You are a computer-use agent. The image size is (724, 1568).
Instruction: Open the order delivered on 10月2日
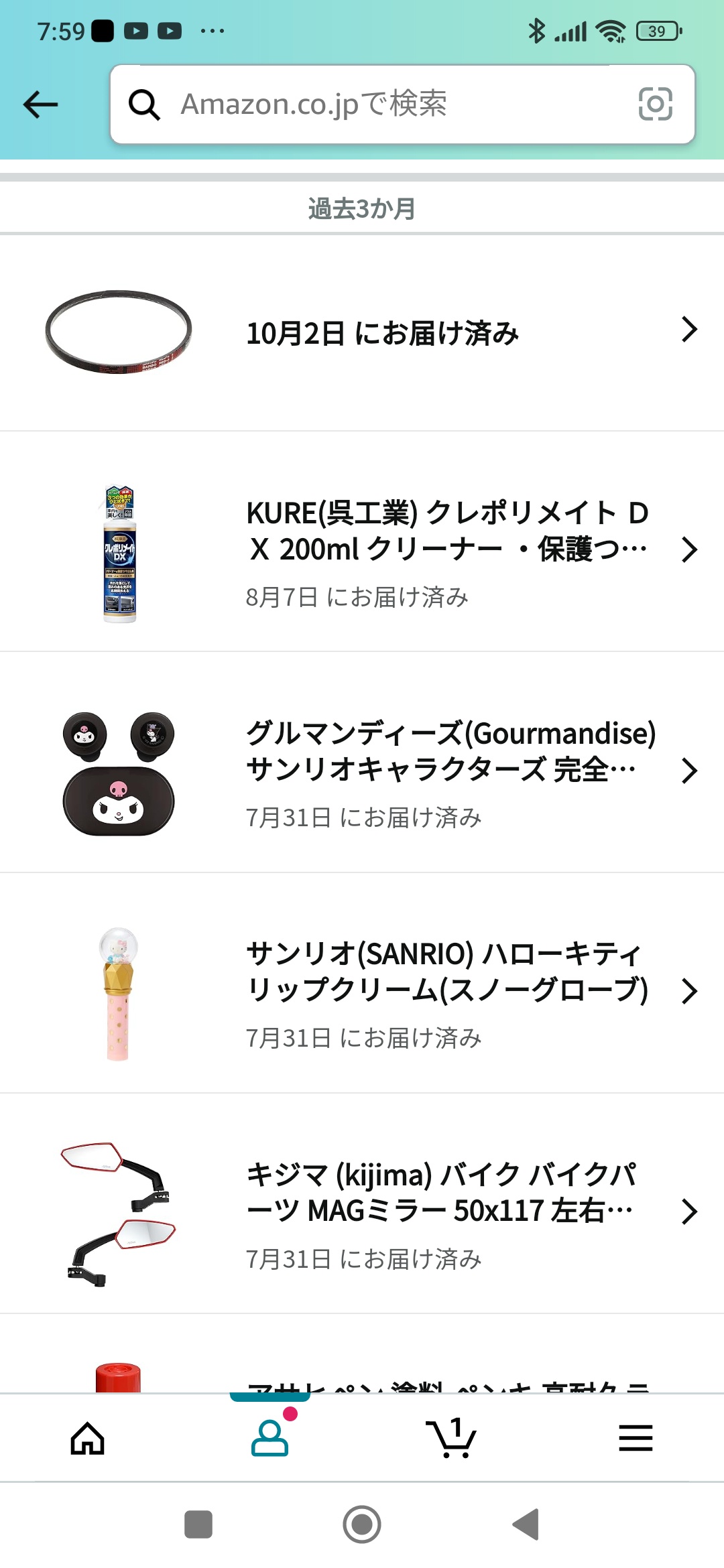[x=382, y=333]
